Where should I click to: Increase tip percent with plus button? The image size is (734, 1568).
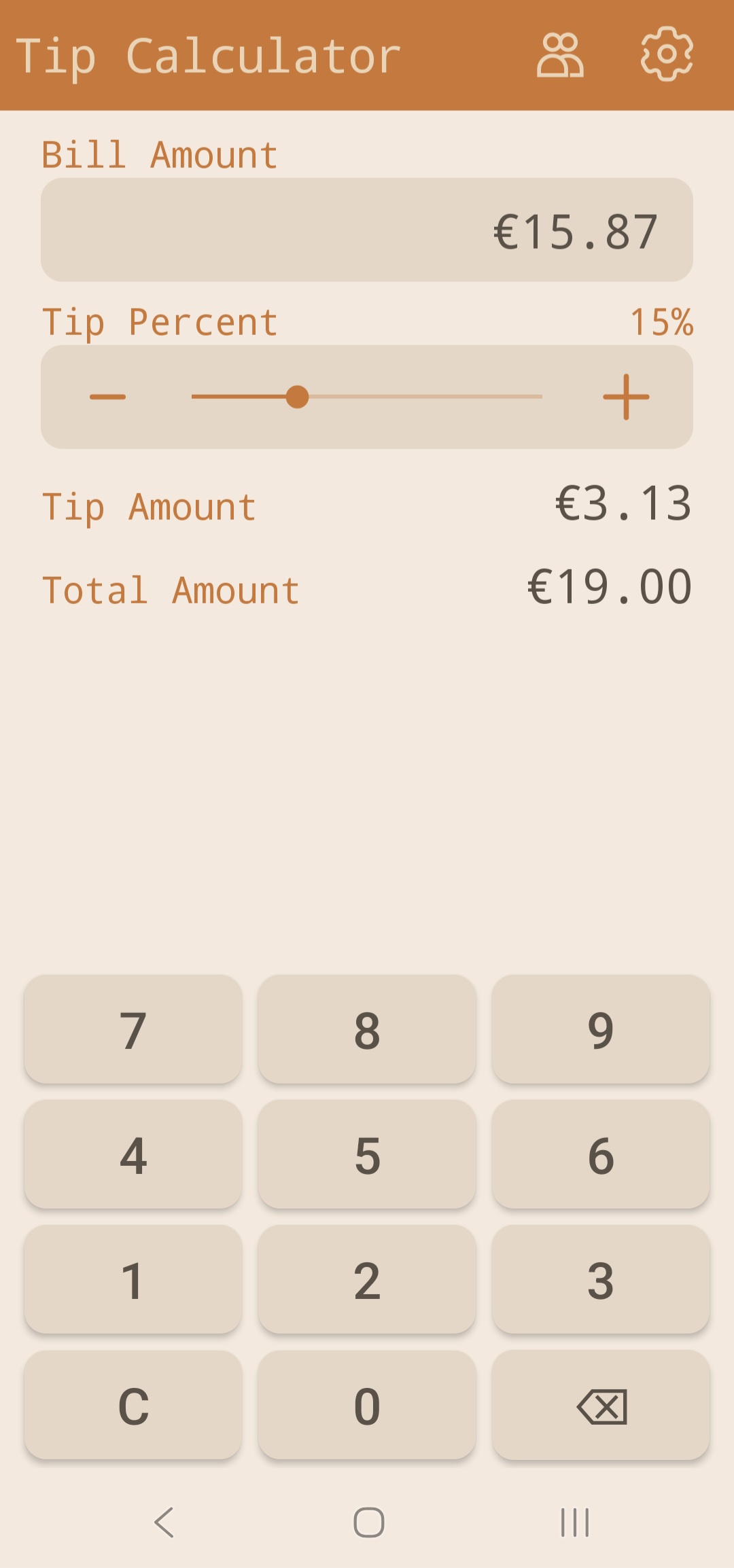tap(626, 397)
